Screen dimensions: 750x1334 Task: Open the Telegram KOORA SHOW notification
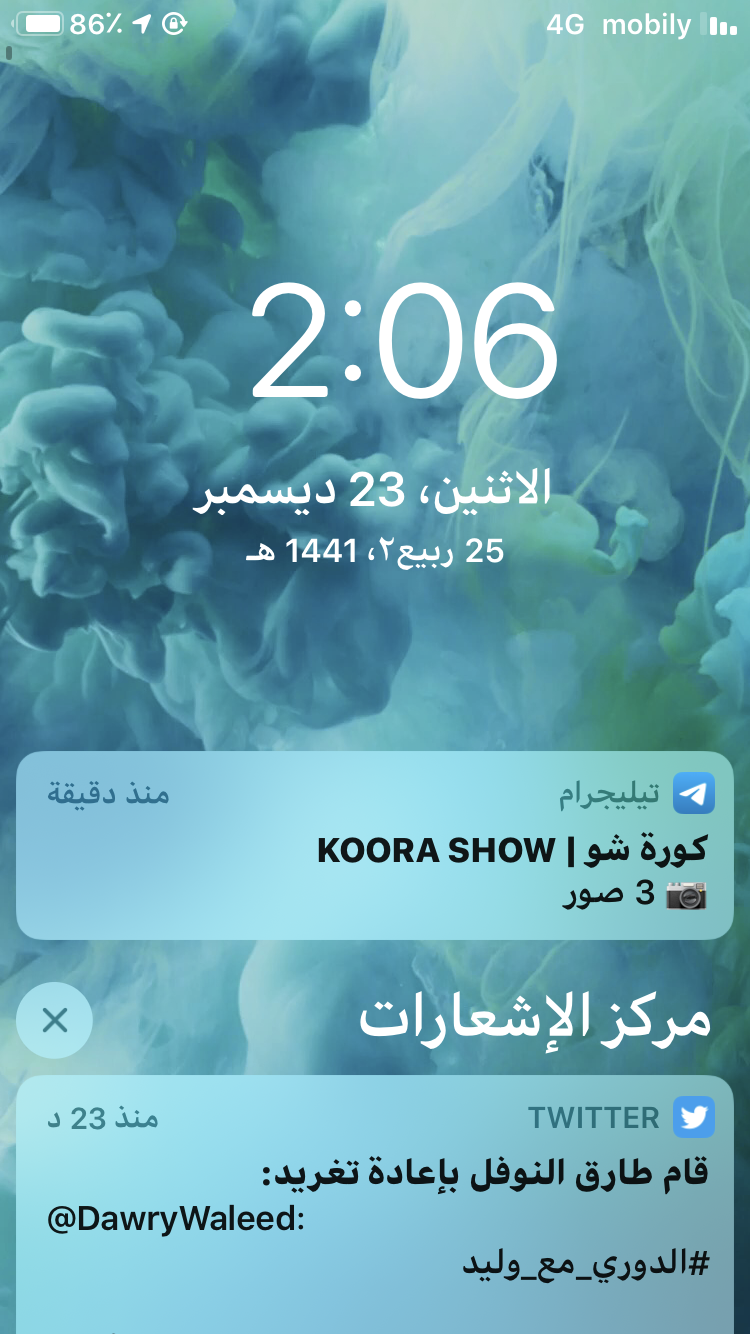click(375, 846)
